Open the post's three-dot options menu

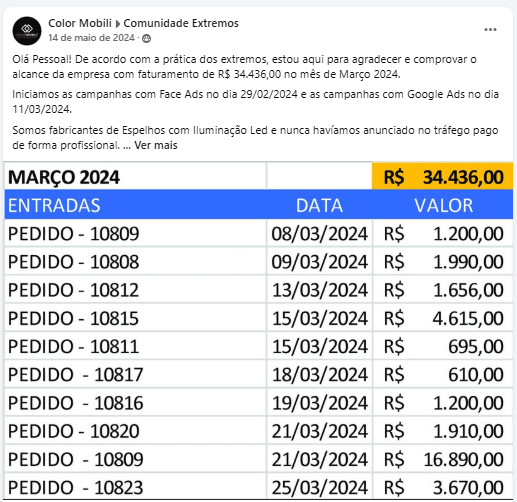[490, 30]
